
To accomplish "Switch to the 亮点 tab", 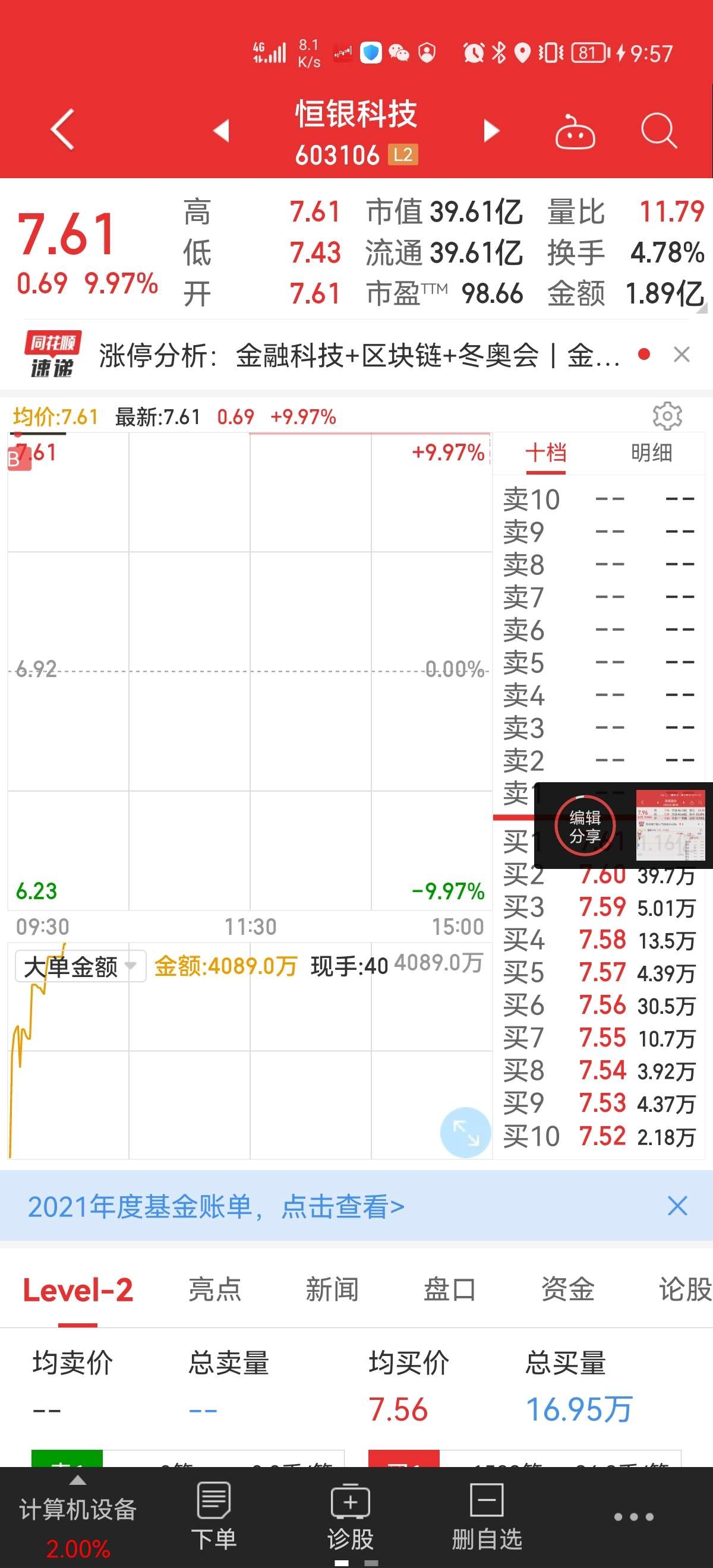I will tap(214, 1289).
